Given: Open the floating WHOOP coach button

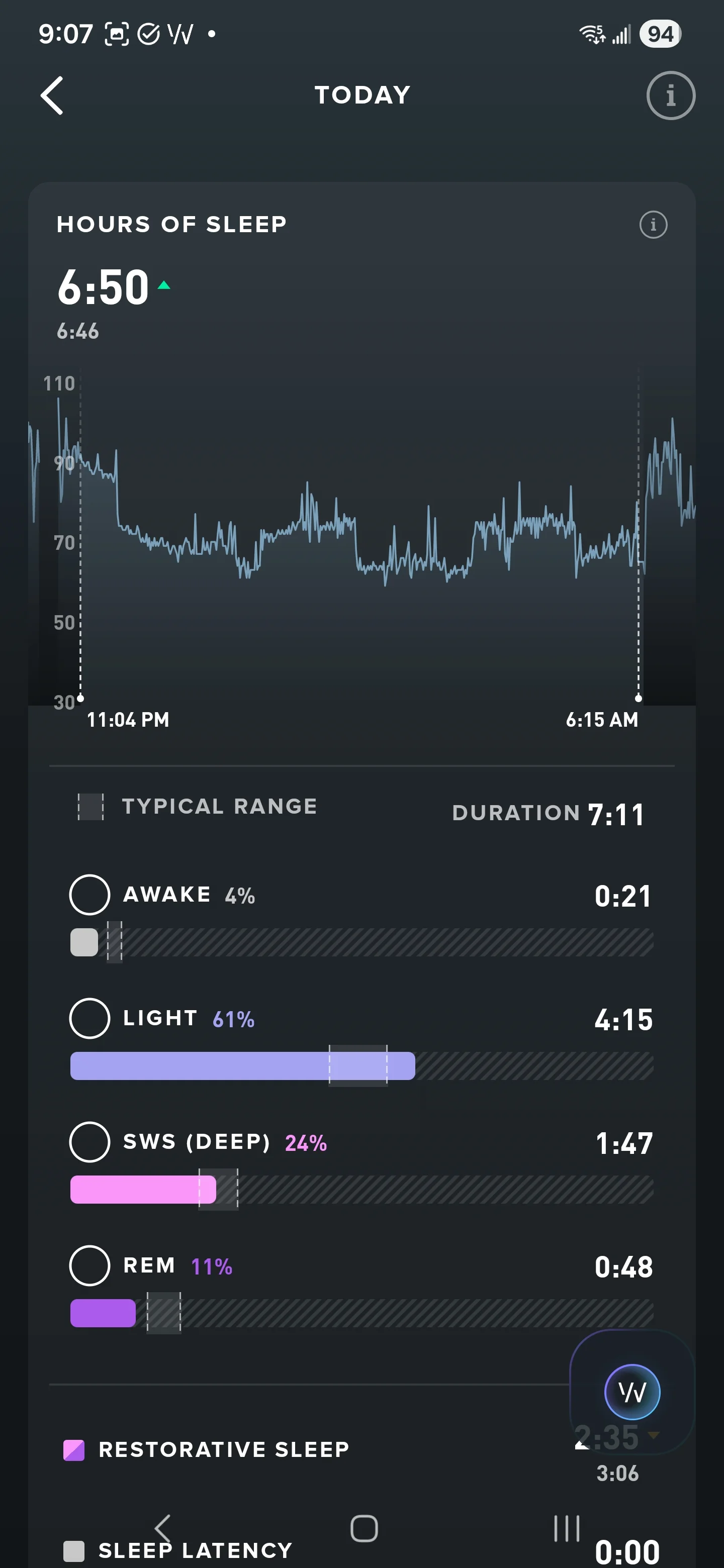Looking at the screenshot, I should 632,1392.
